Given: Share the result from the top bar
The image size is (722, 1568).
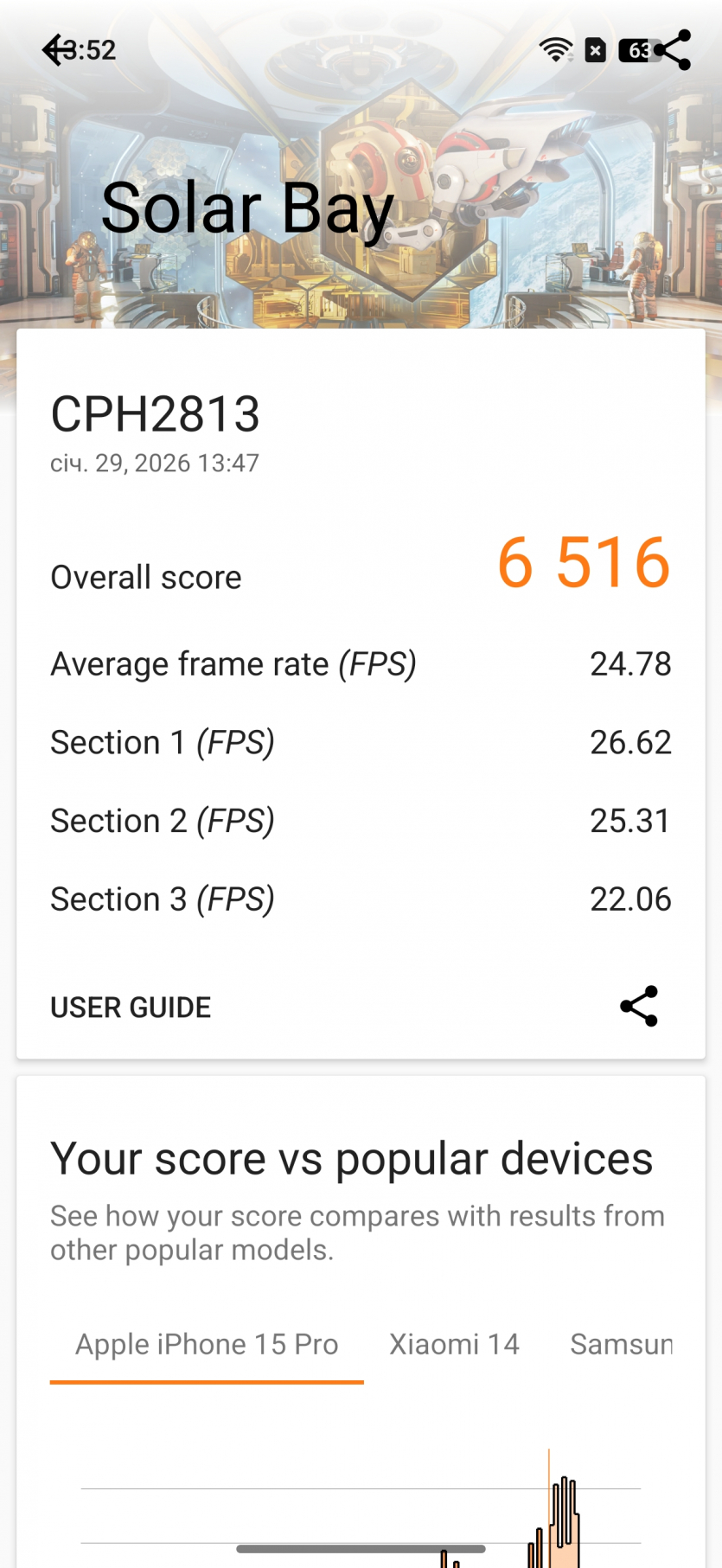Looking at the screenshot, I should tap(674, 50).
